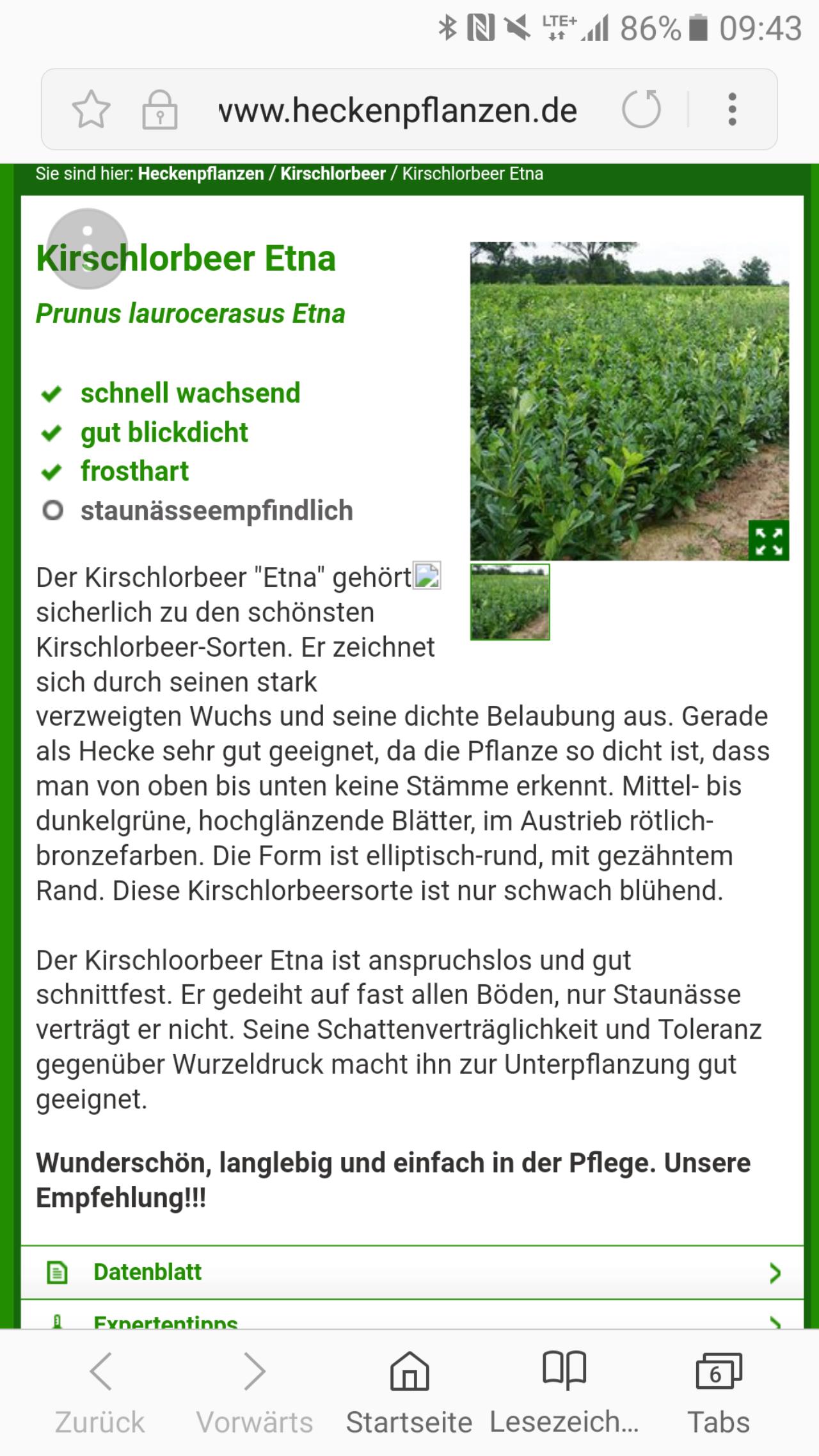Enlarge the Kirschlorbeer Etna product photo
The width and height of the screenshot is (819, 1456).
click(x=630, y=401)
